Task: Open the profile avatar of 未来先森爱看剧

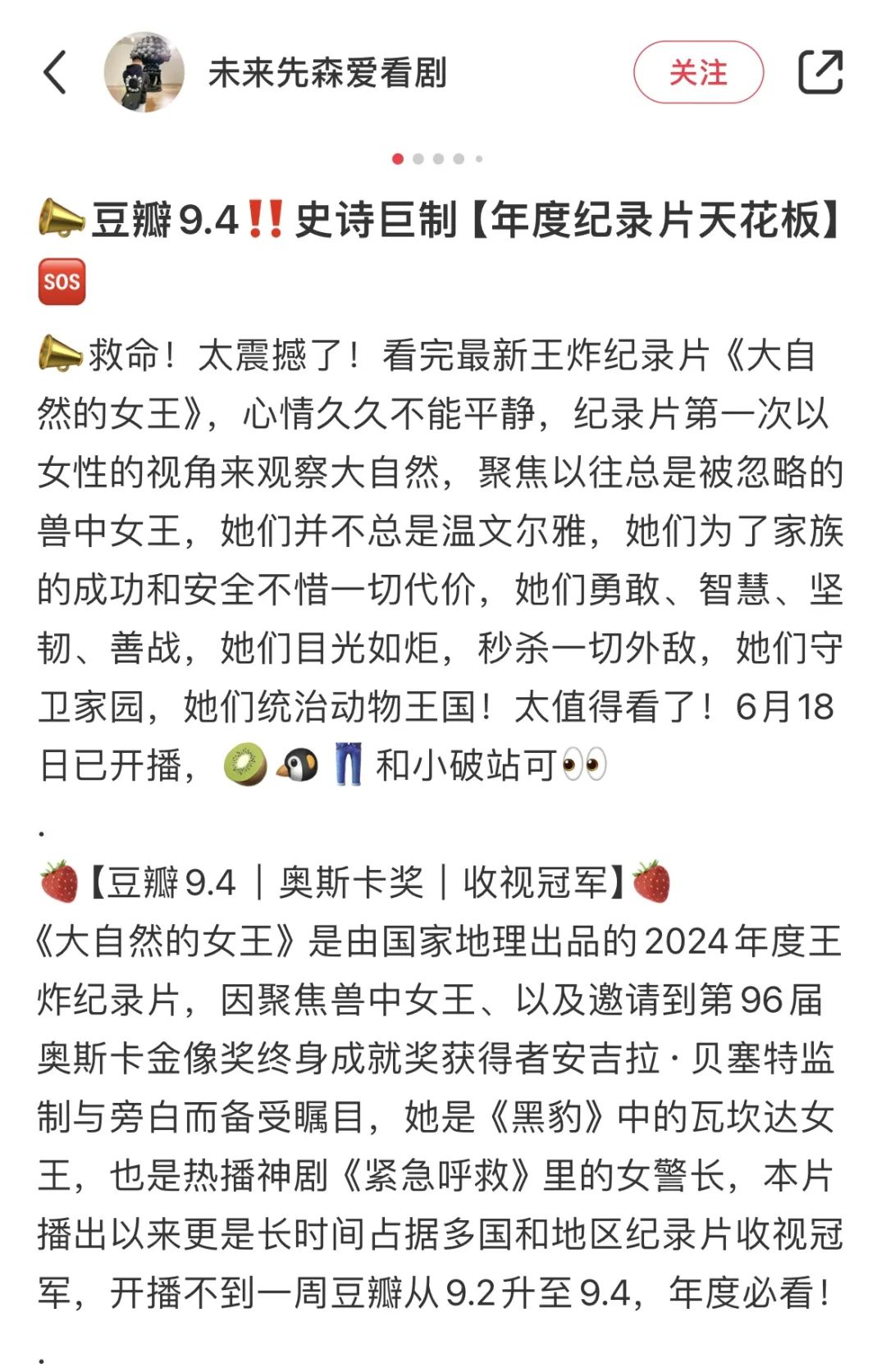Action: (144, 72)
